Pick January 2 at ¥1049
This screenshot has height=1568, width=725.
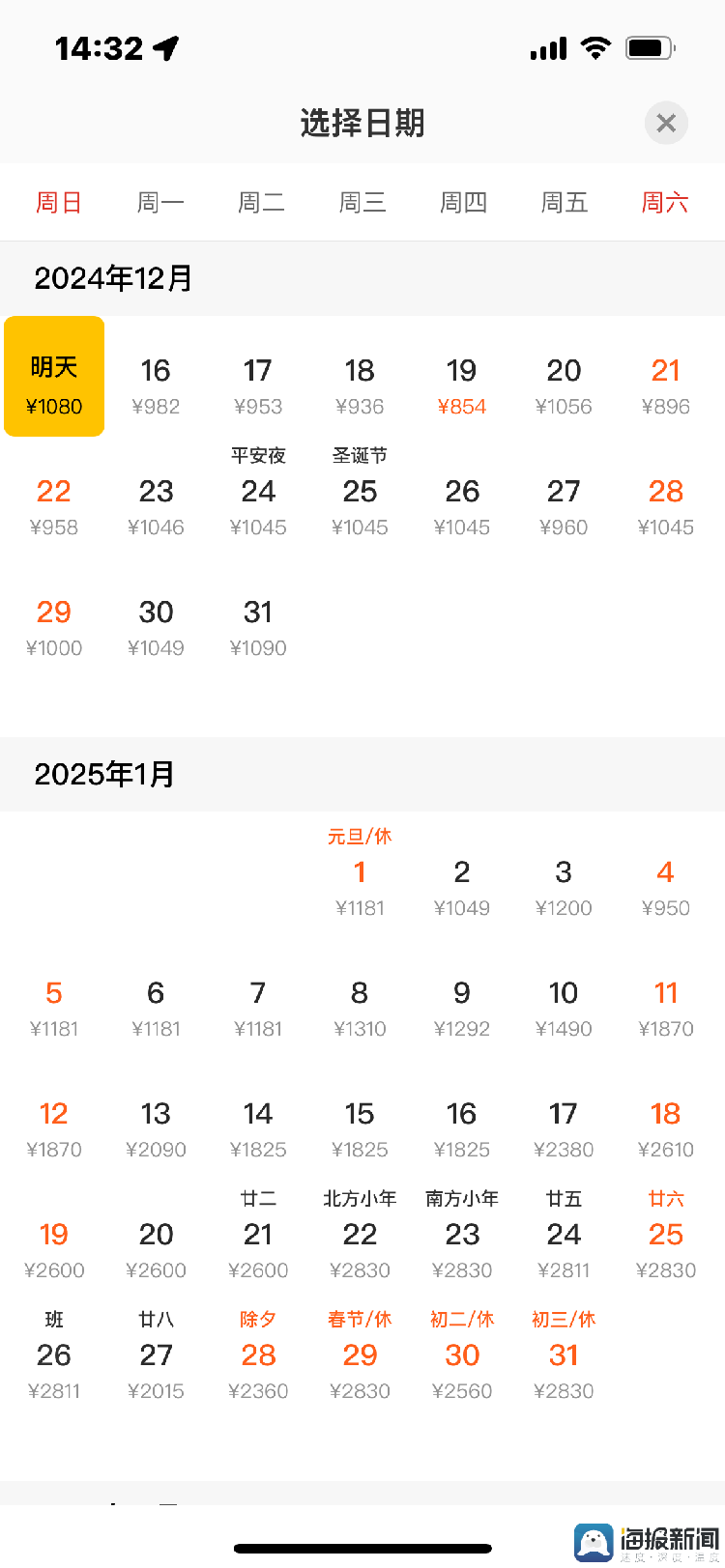coord(462,887)
